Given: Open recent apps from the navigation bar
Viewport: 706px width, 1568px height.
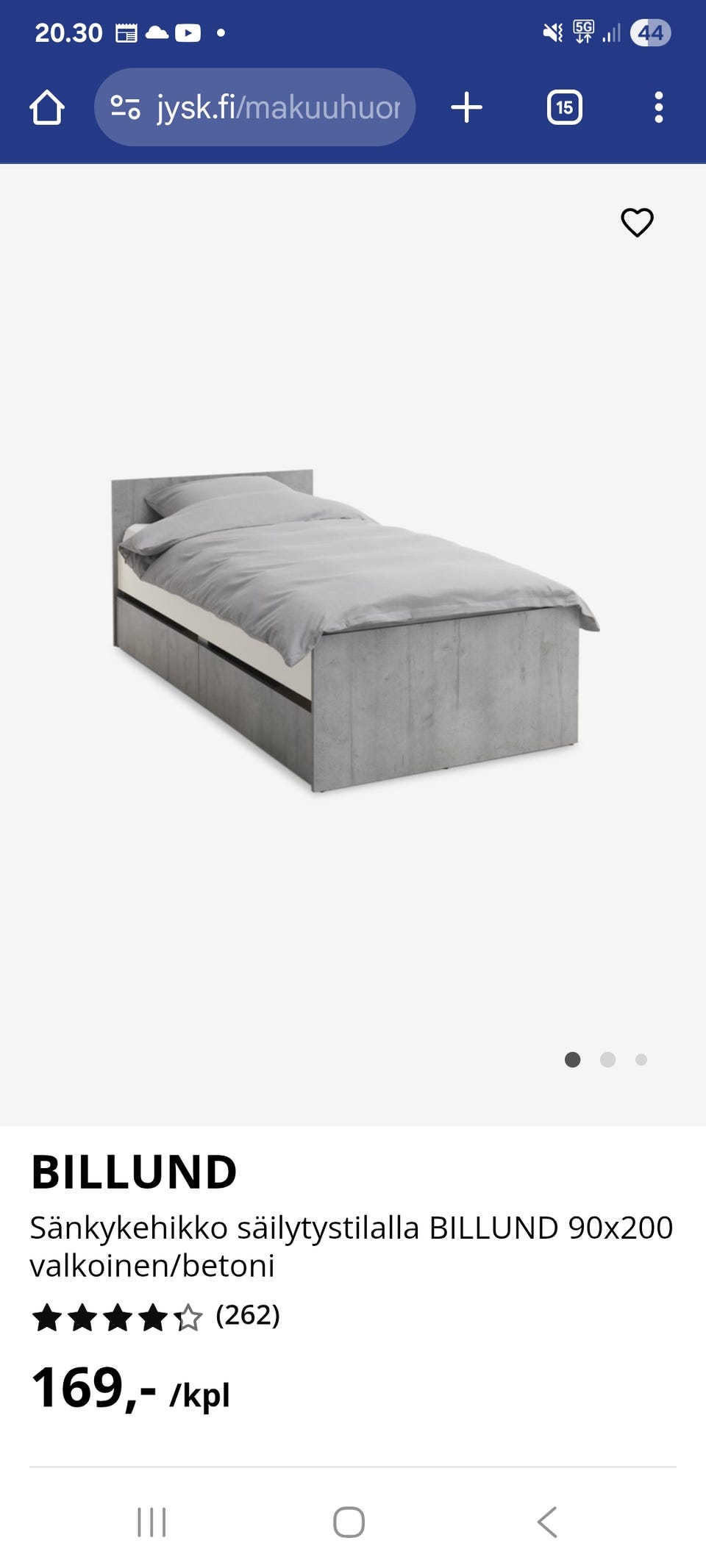Looking at the screenshot, I should coord(151,1522).
